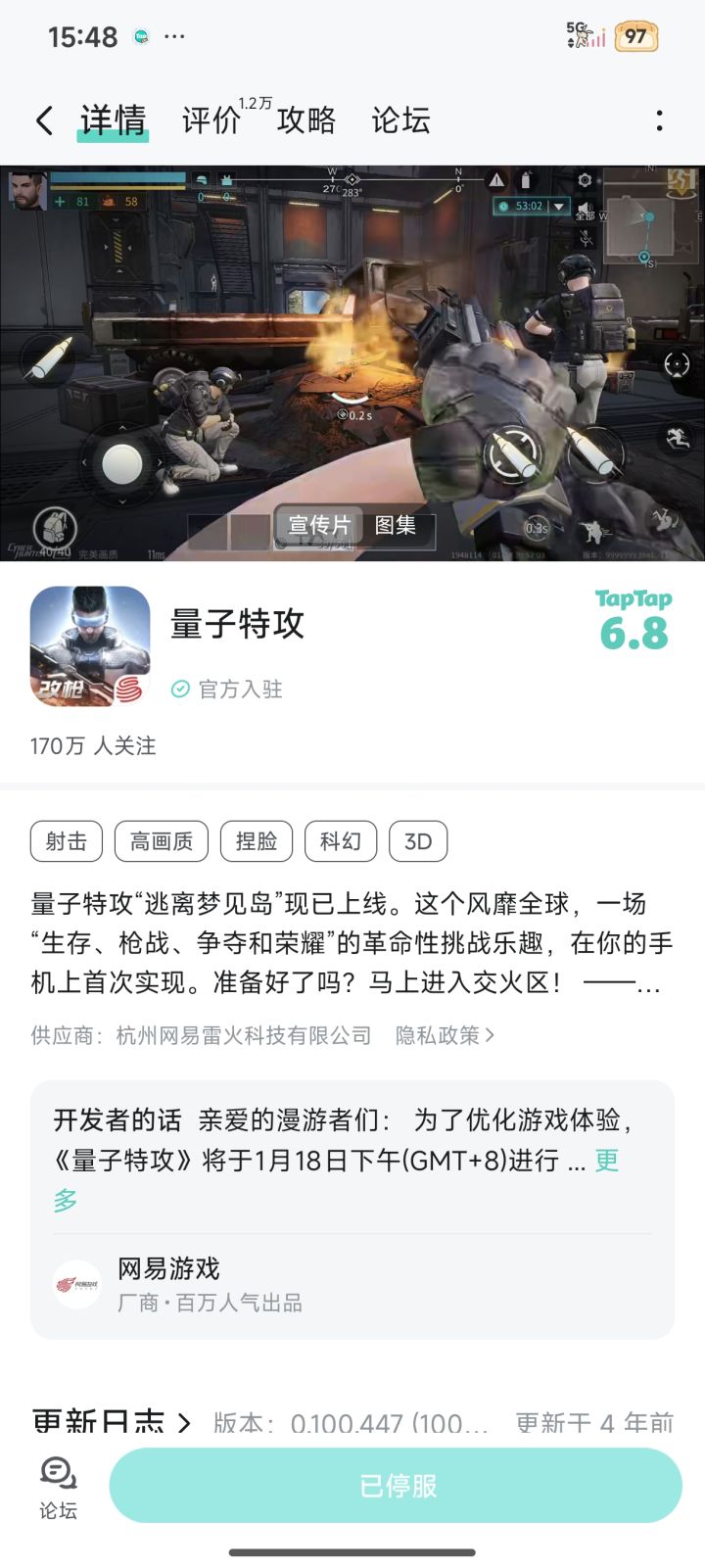This screenshot has width=705, height=1568.
Task: Switch media view to 图集
Action: [x=397, y=527]
